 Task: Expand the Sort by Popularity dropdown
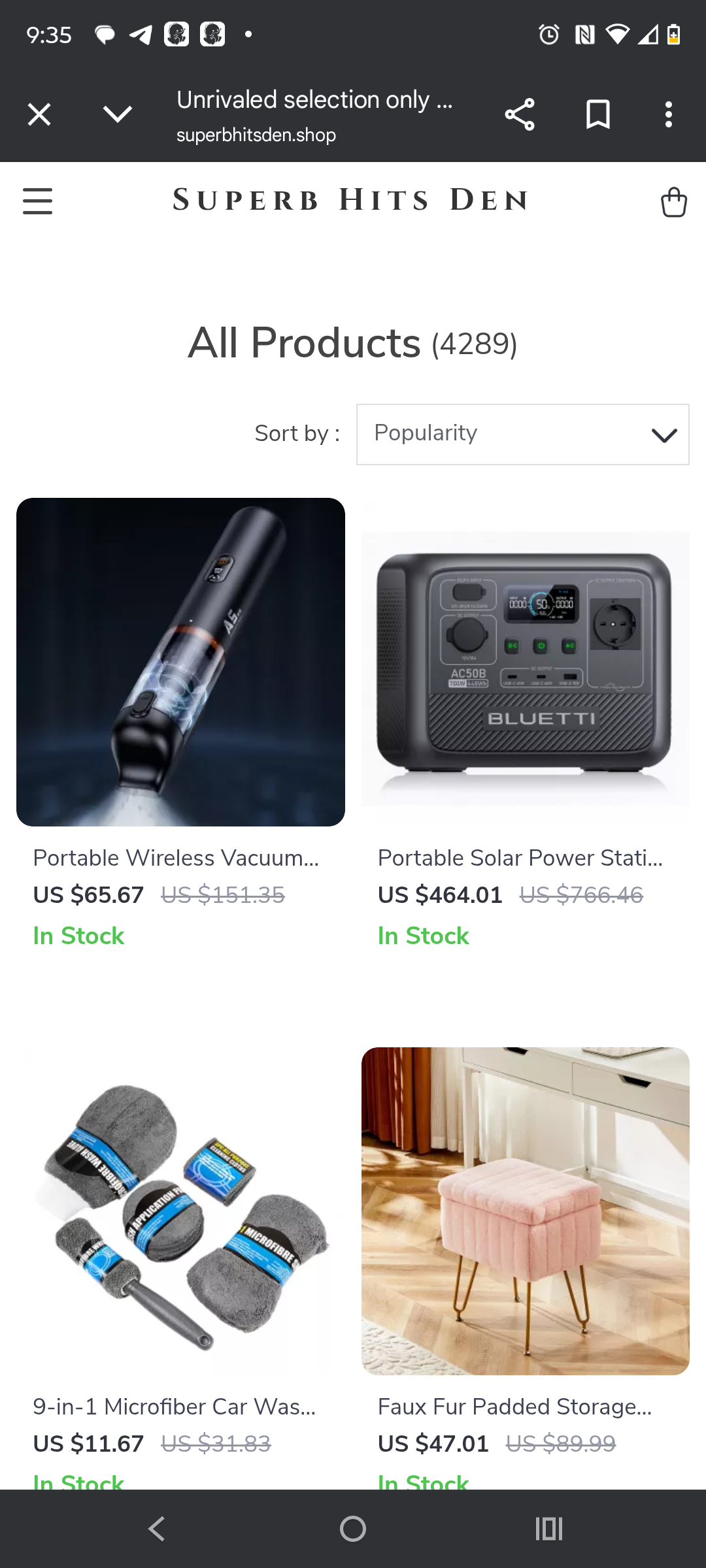coord(522,434)
